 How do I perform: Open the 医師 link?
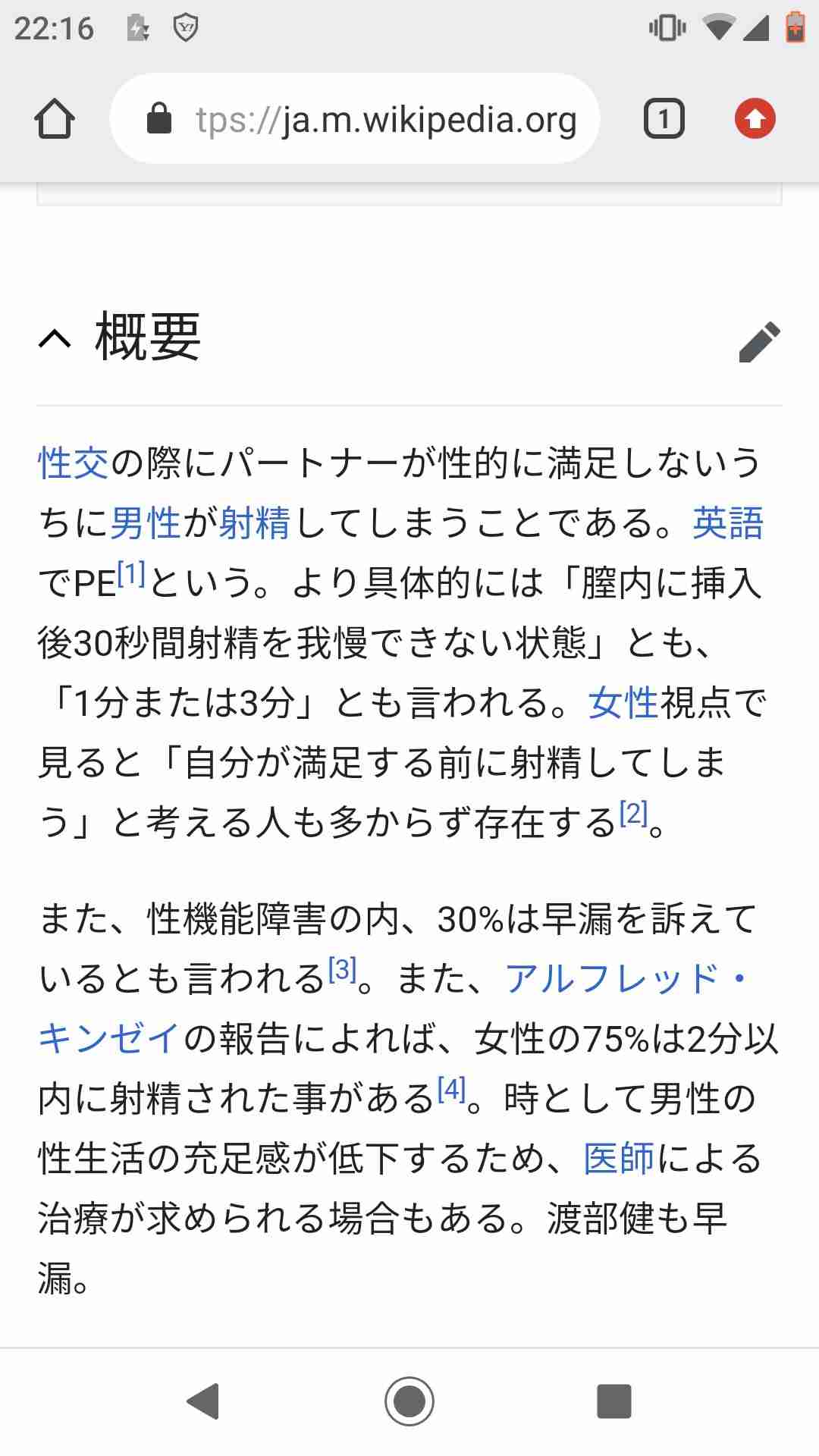(x=619, y=1158)
